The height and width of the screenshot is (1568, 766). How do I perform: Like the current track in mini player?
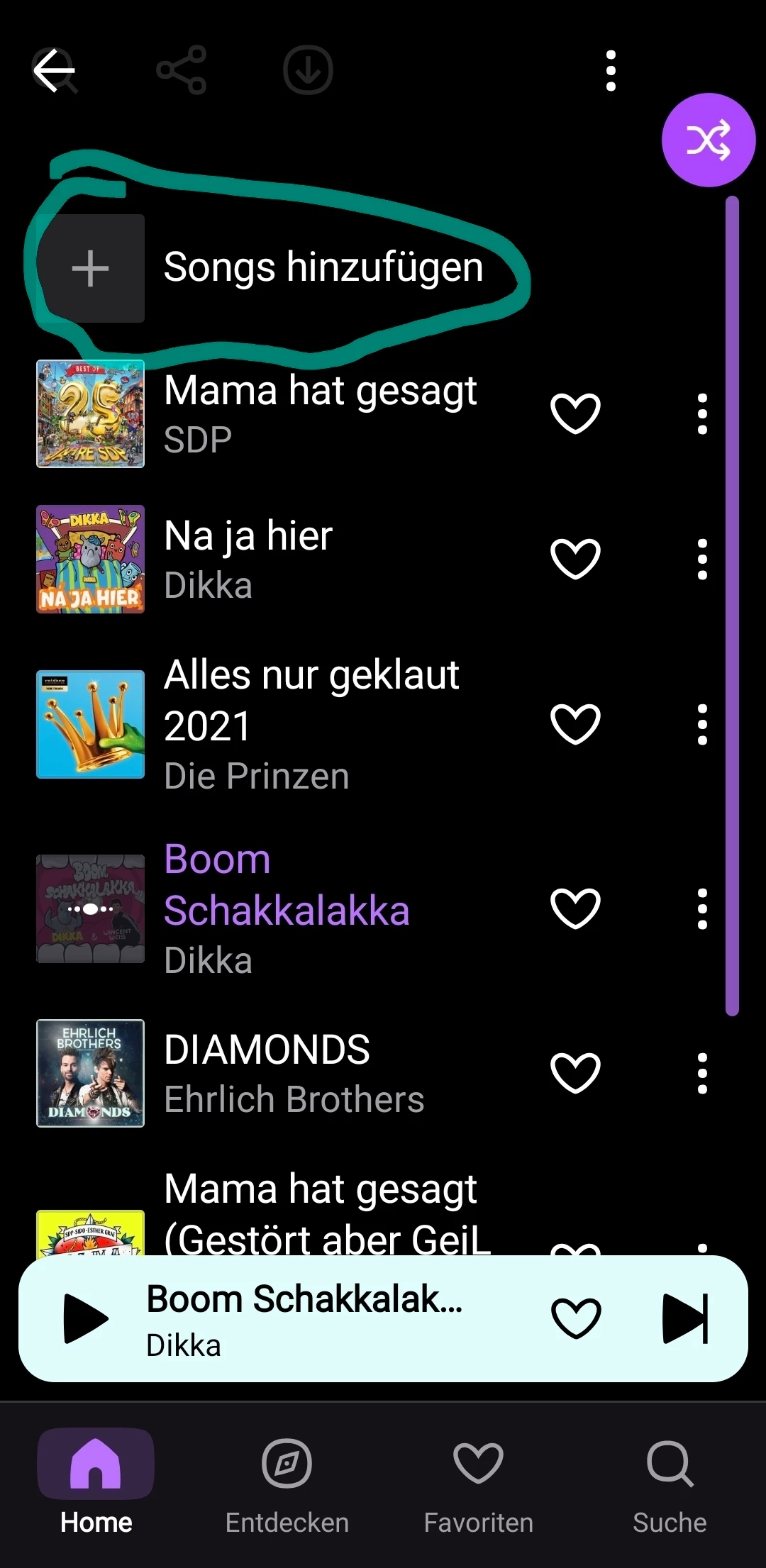tap(575, 1318)
